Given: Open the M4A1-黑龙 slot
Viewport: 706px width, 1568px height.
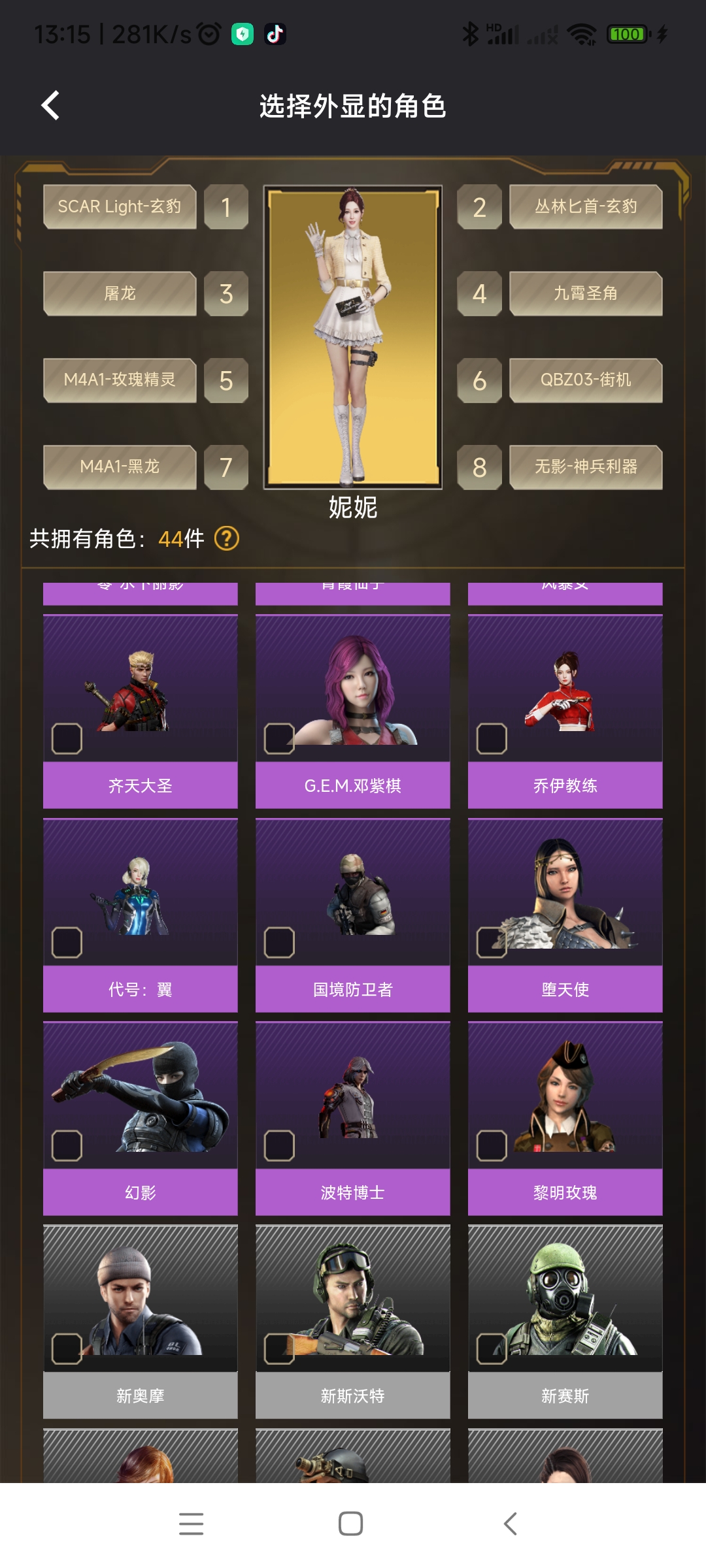Looking at the screenshot, I should point(120,466).
